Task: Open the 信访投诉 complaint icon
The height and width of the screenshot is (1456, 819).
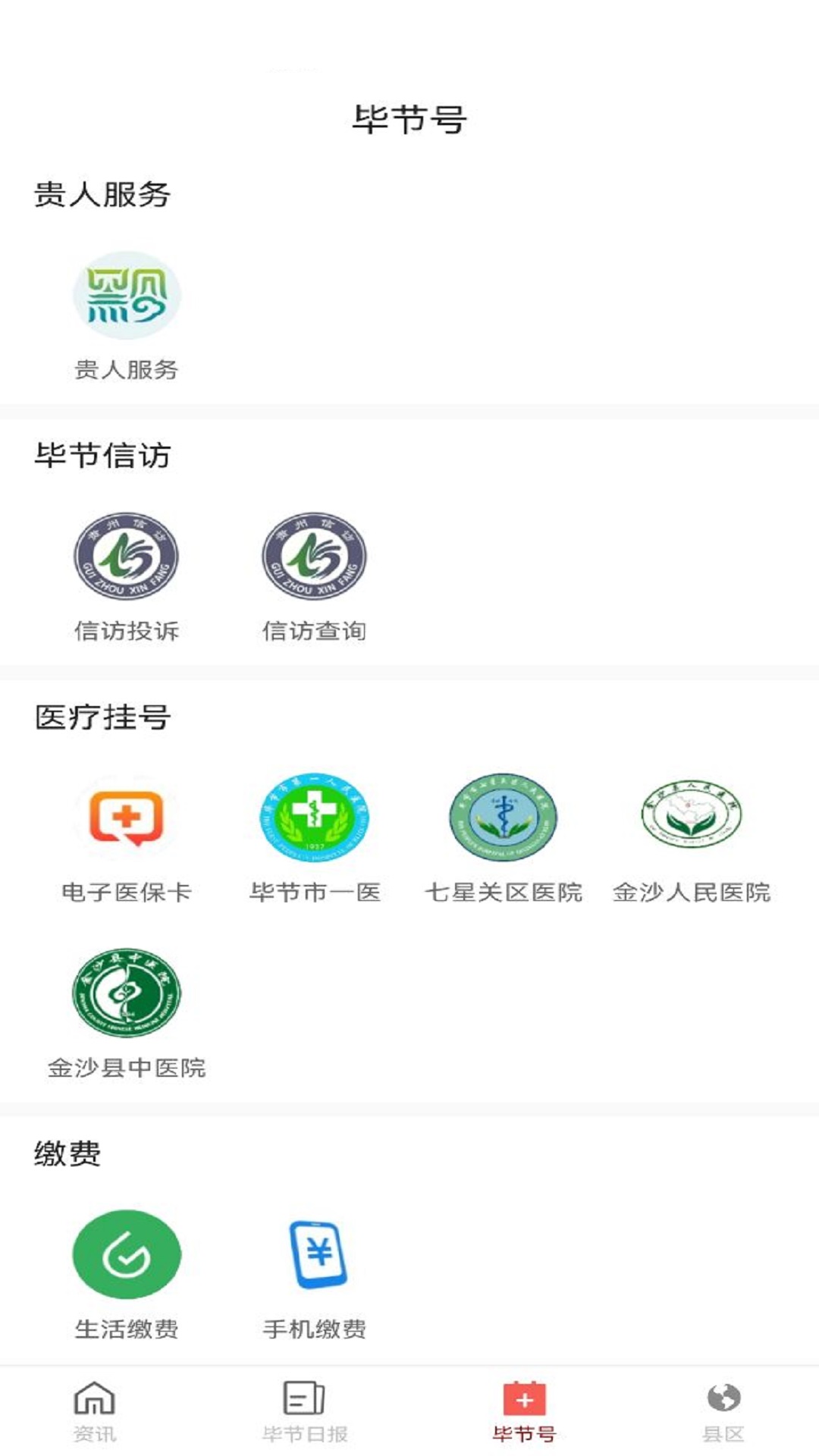Action: 127,559
